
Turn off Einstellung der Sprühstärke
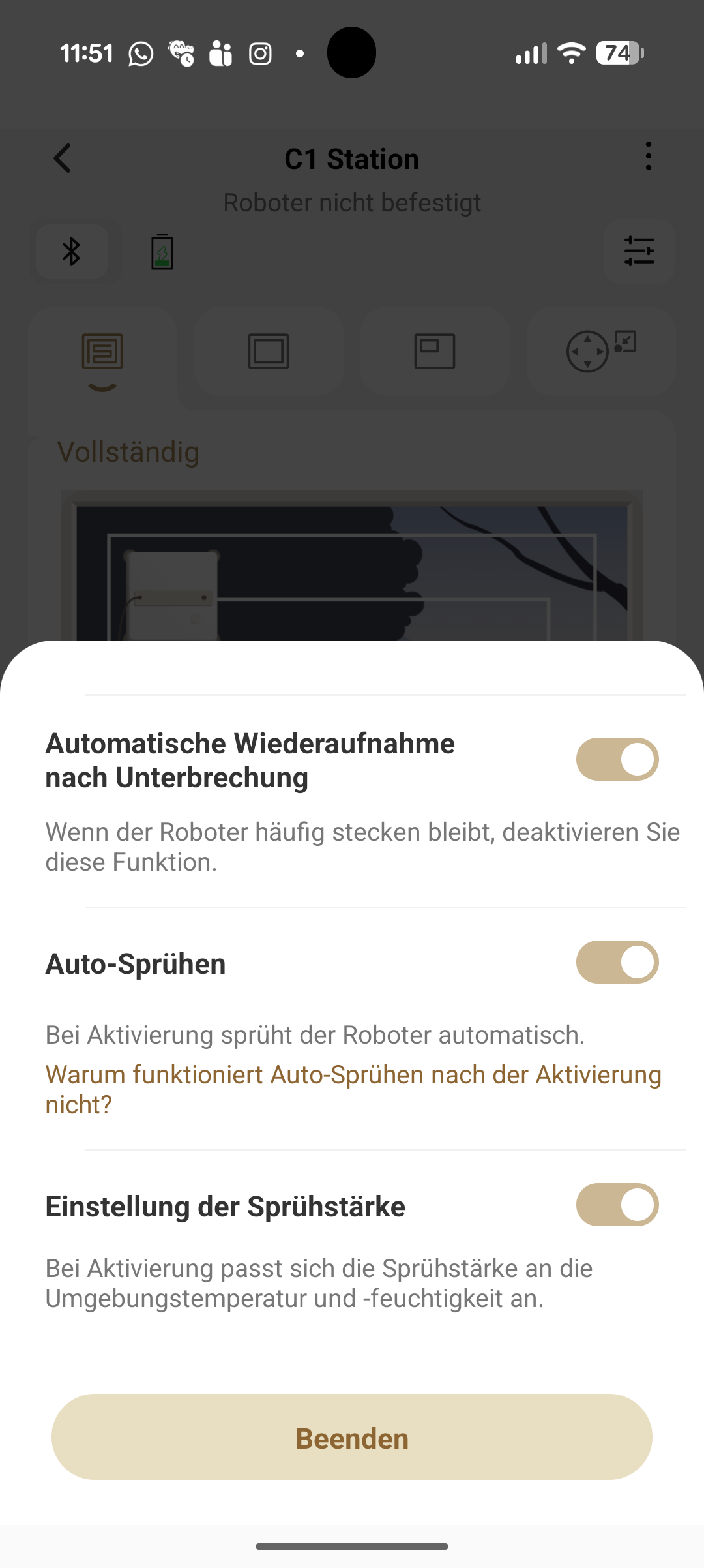pyautogui.click(x=617, y=1205)
